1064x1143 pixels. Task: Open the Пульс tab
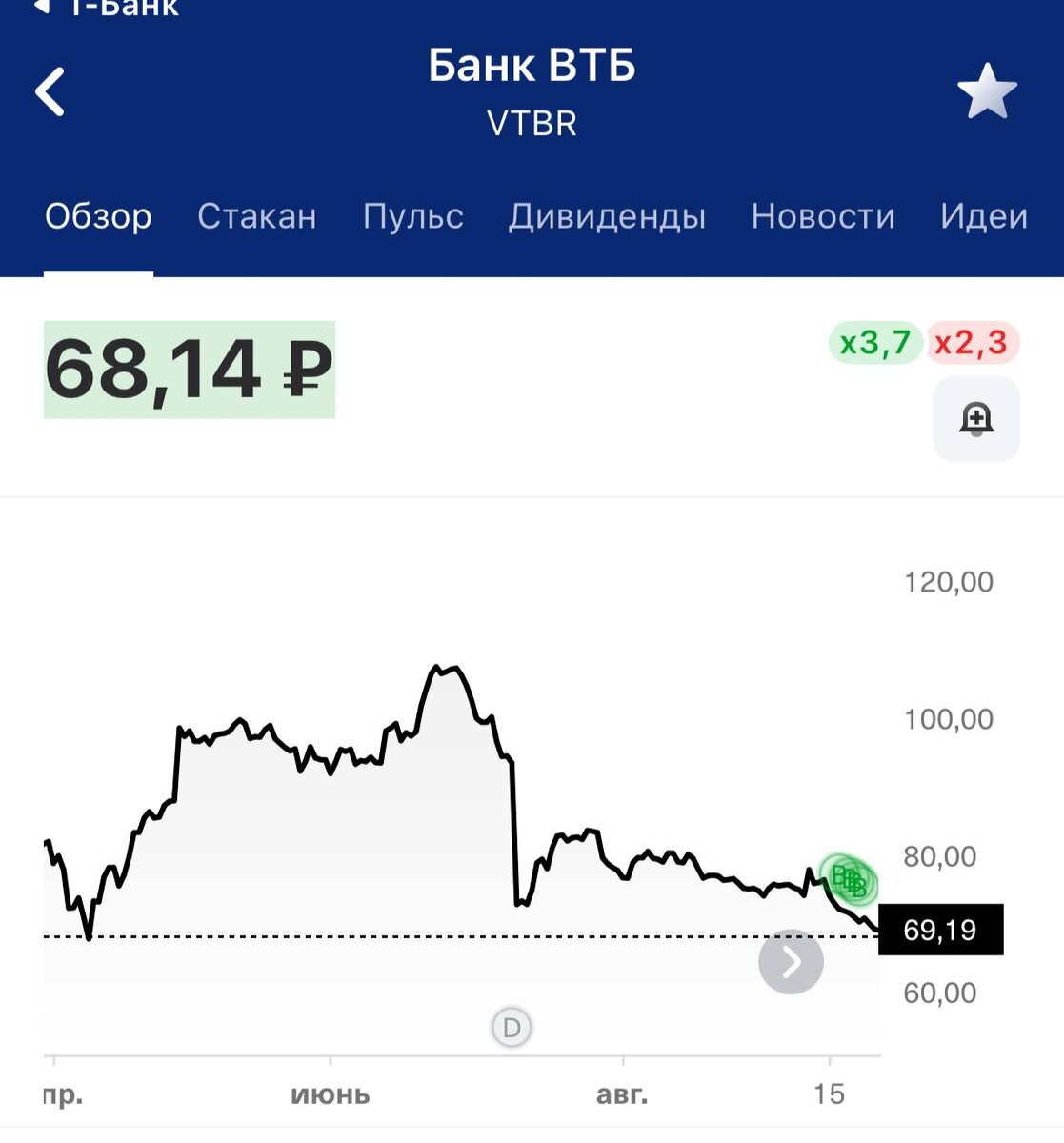coord(412,217)
